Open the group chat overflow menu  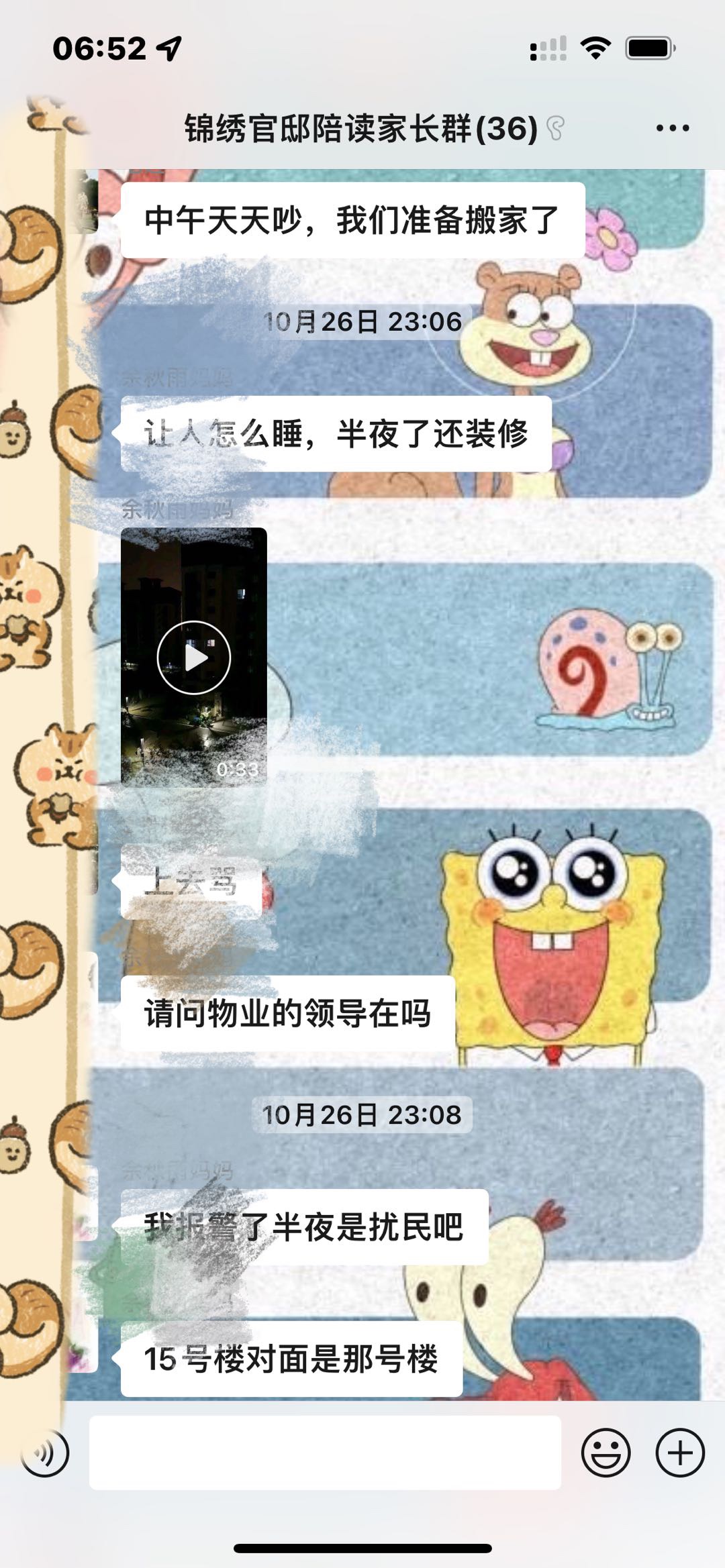pyautogui.click(x=673, y=128)
